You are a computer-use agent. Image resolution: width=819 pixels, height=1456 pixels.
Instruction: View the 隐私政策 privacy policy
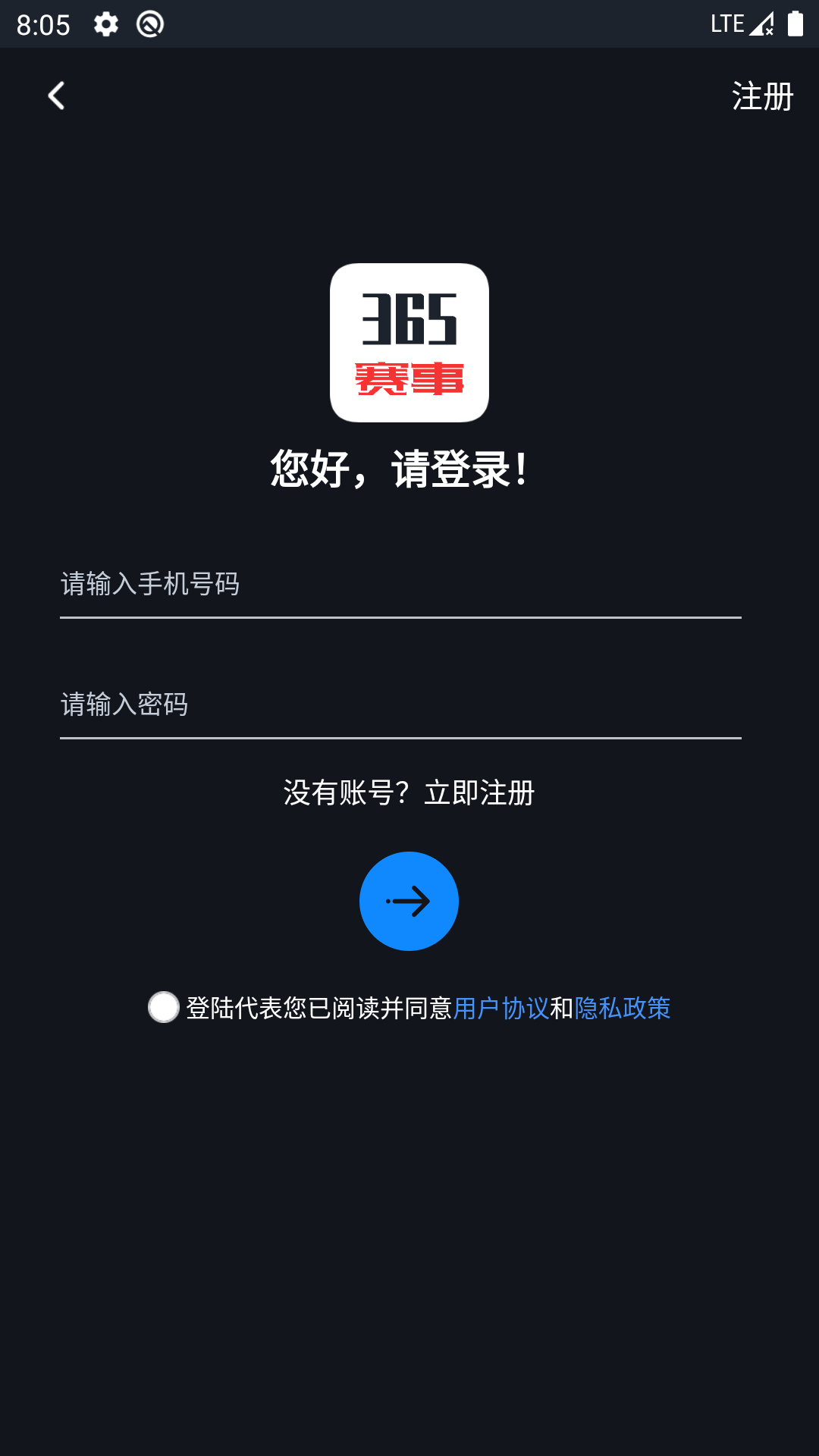point(623,1009)
